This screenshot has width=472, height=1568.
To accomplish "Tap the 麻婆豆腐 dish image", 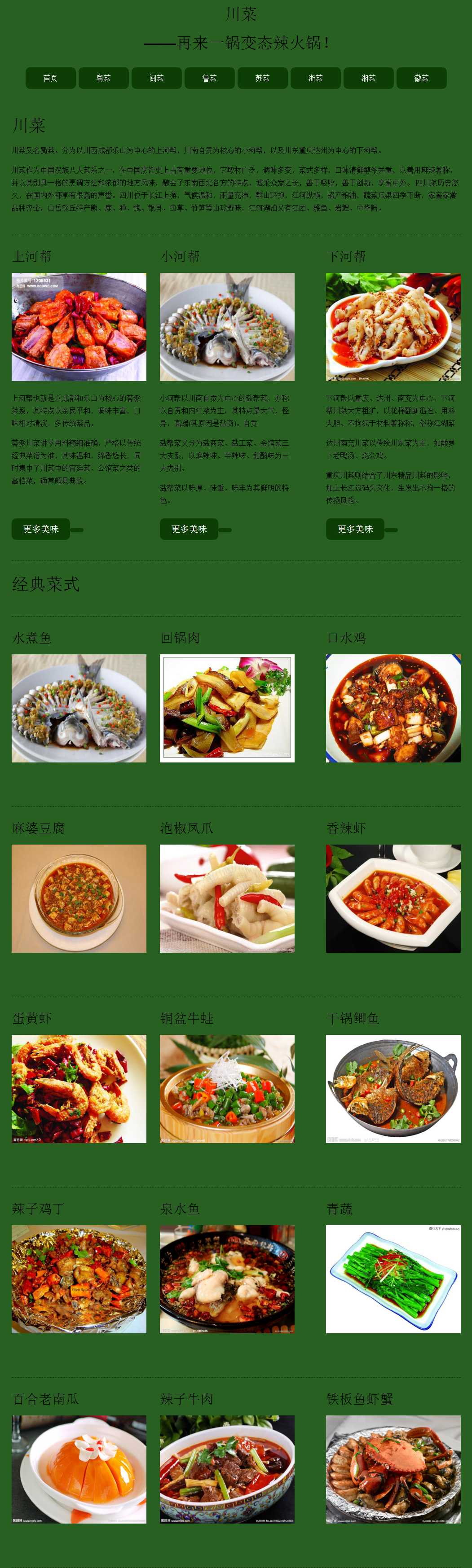I will [79, 898].
